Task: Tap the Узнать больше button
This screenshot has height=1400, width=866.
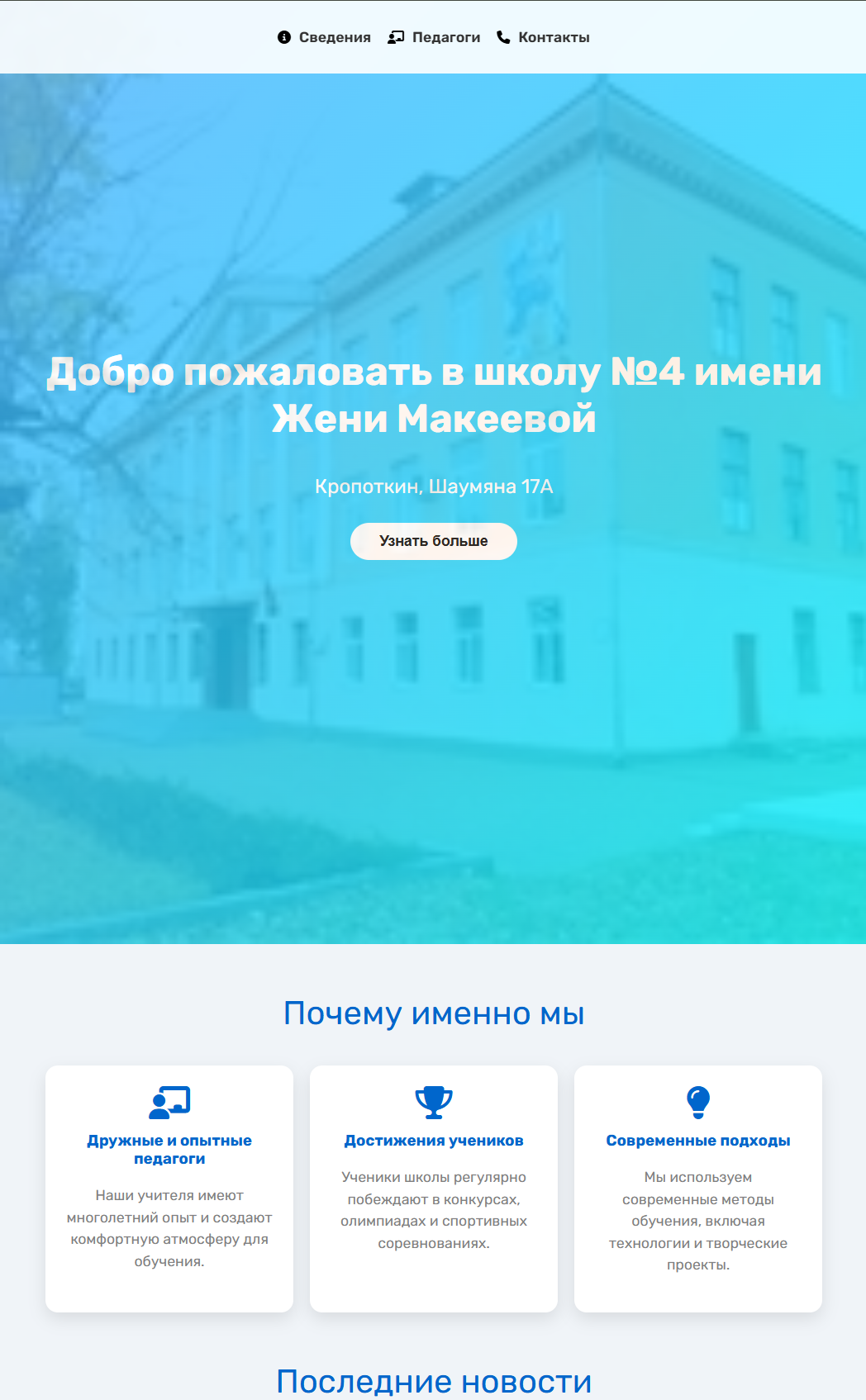Action: coord(433,541)
